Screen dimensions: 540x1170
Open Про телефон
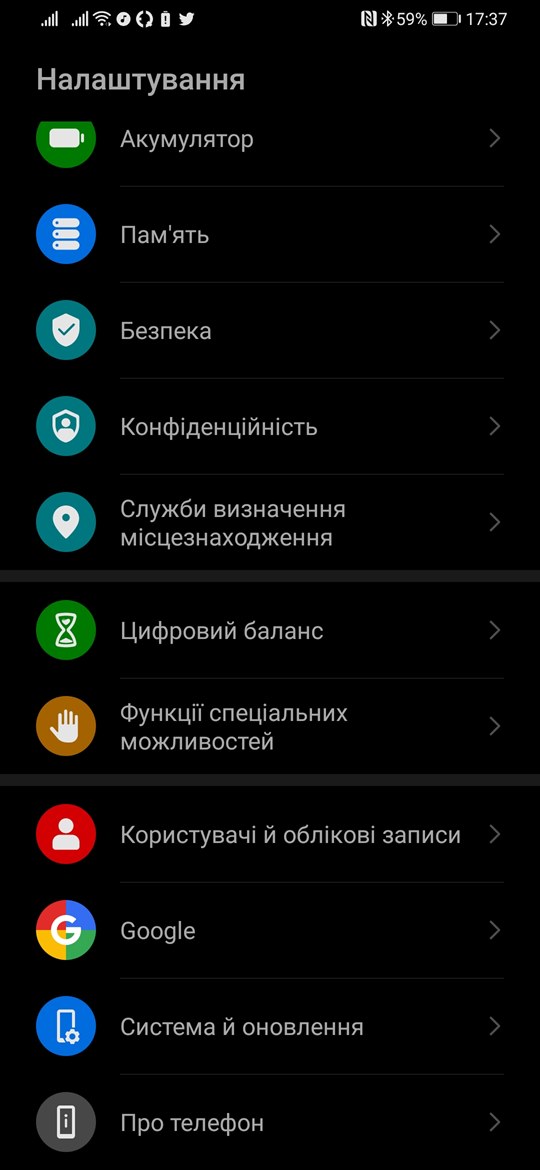click(270, 1122)
